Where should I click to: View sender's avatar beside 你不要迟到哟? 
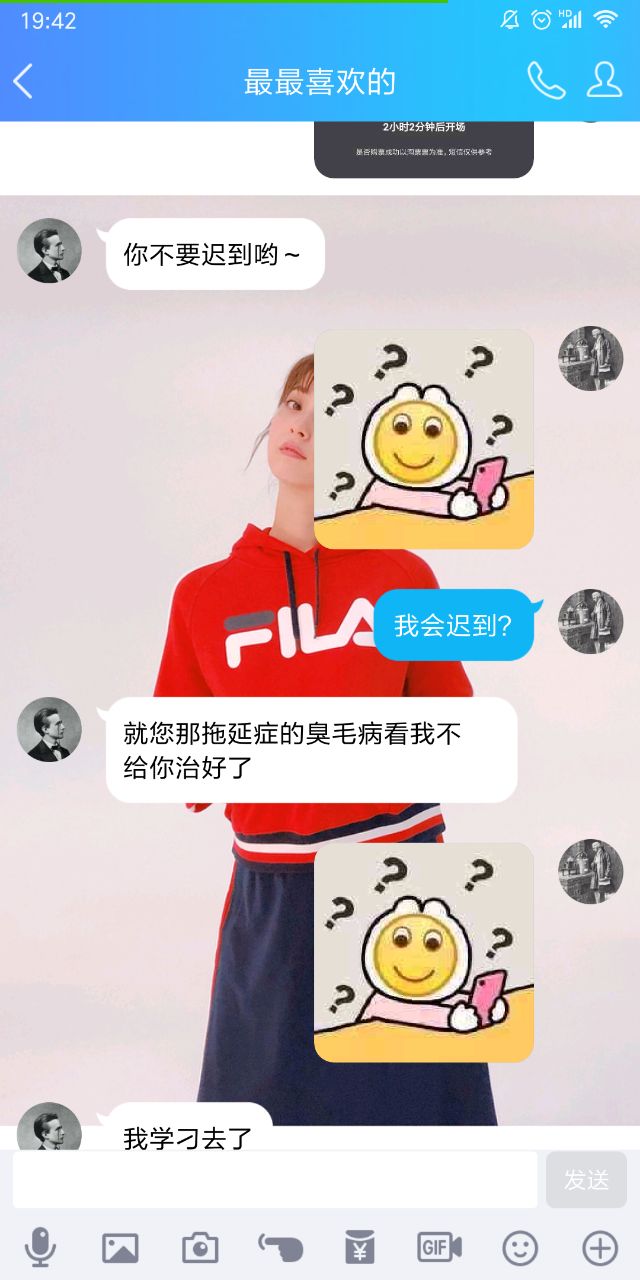(49, 250)
